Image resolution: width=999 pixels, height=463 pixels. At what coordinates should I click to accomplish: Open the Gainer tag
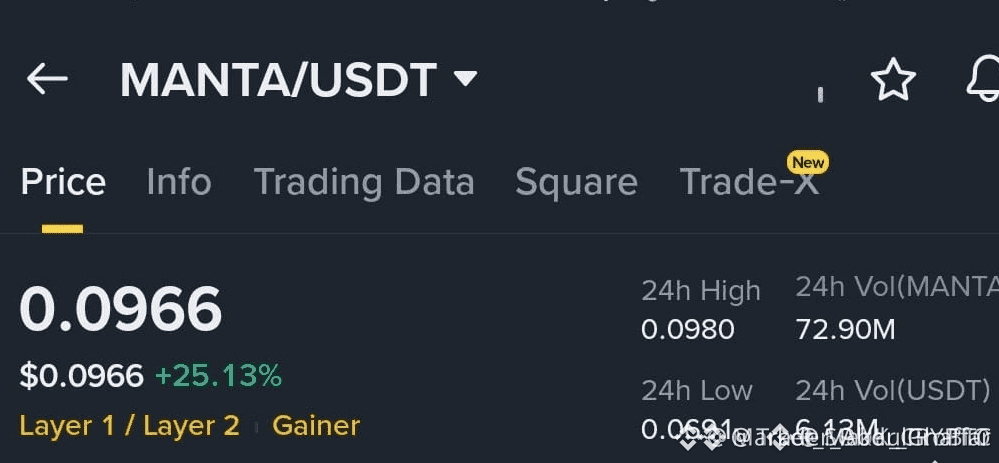pos(316,426)
